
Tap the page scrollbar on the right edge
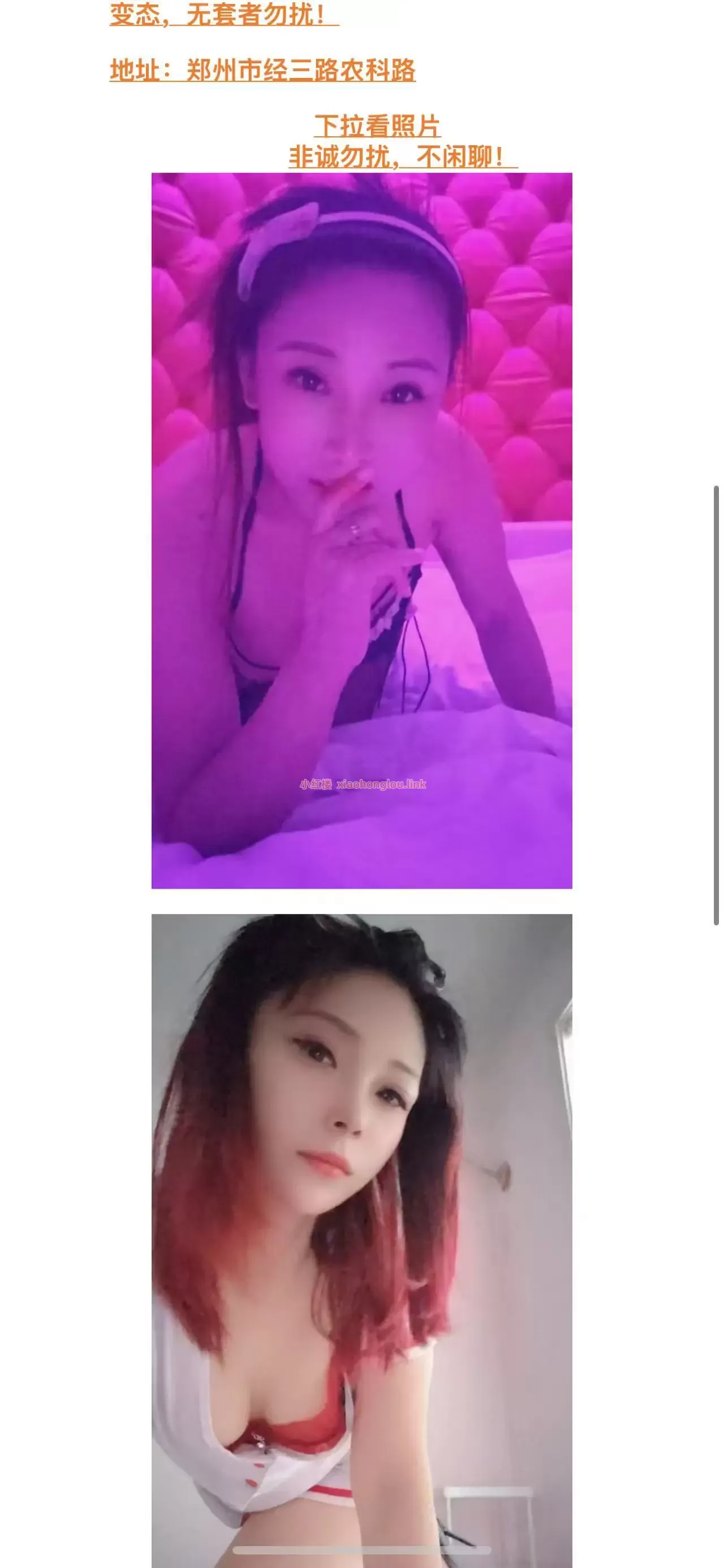[x=717, y=705]
